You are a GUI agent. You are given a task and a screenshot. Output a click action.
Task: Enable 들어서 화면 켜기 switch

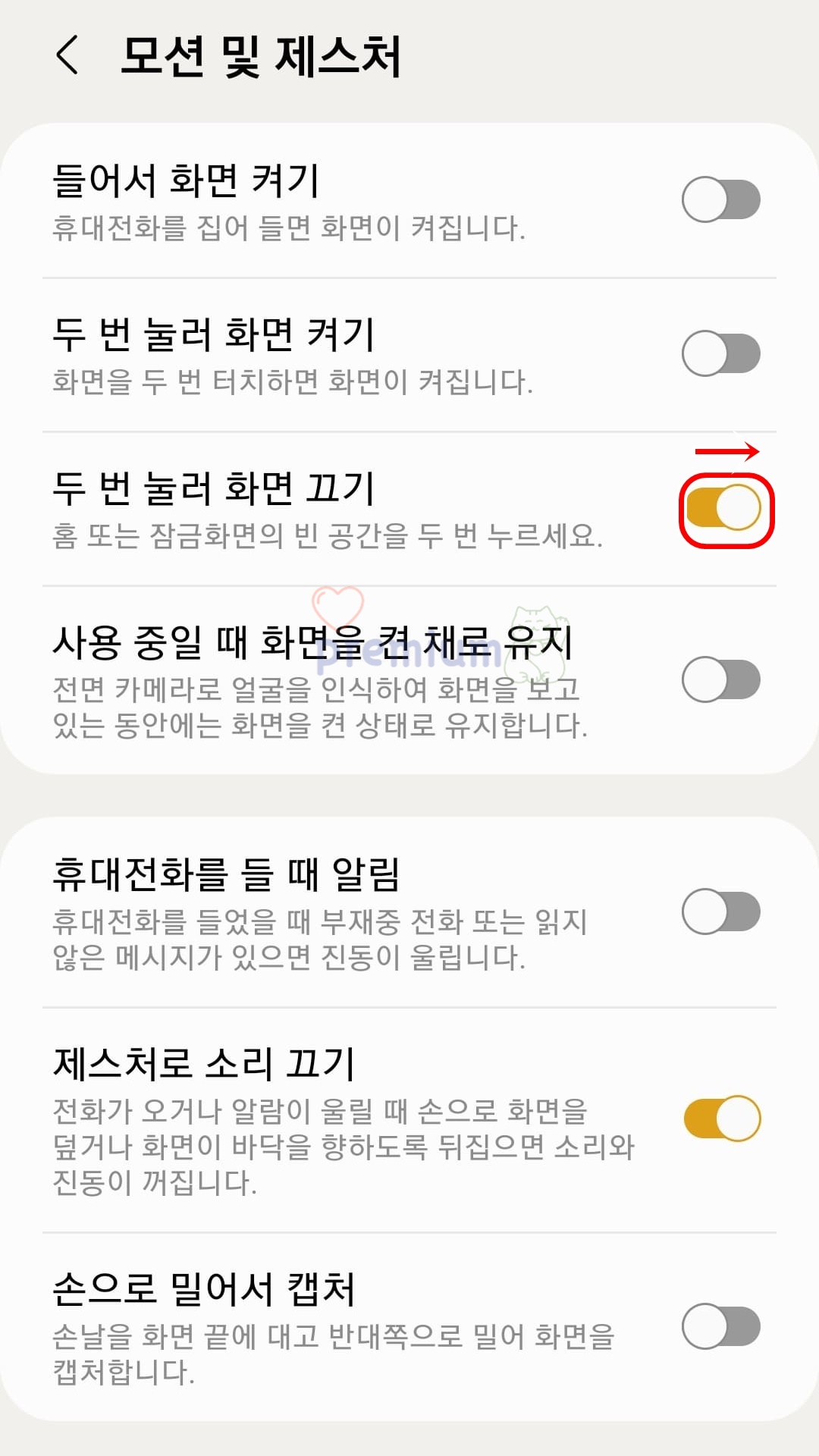tap(721, 199)
